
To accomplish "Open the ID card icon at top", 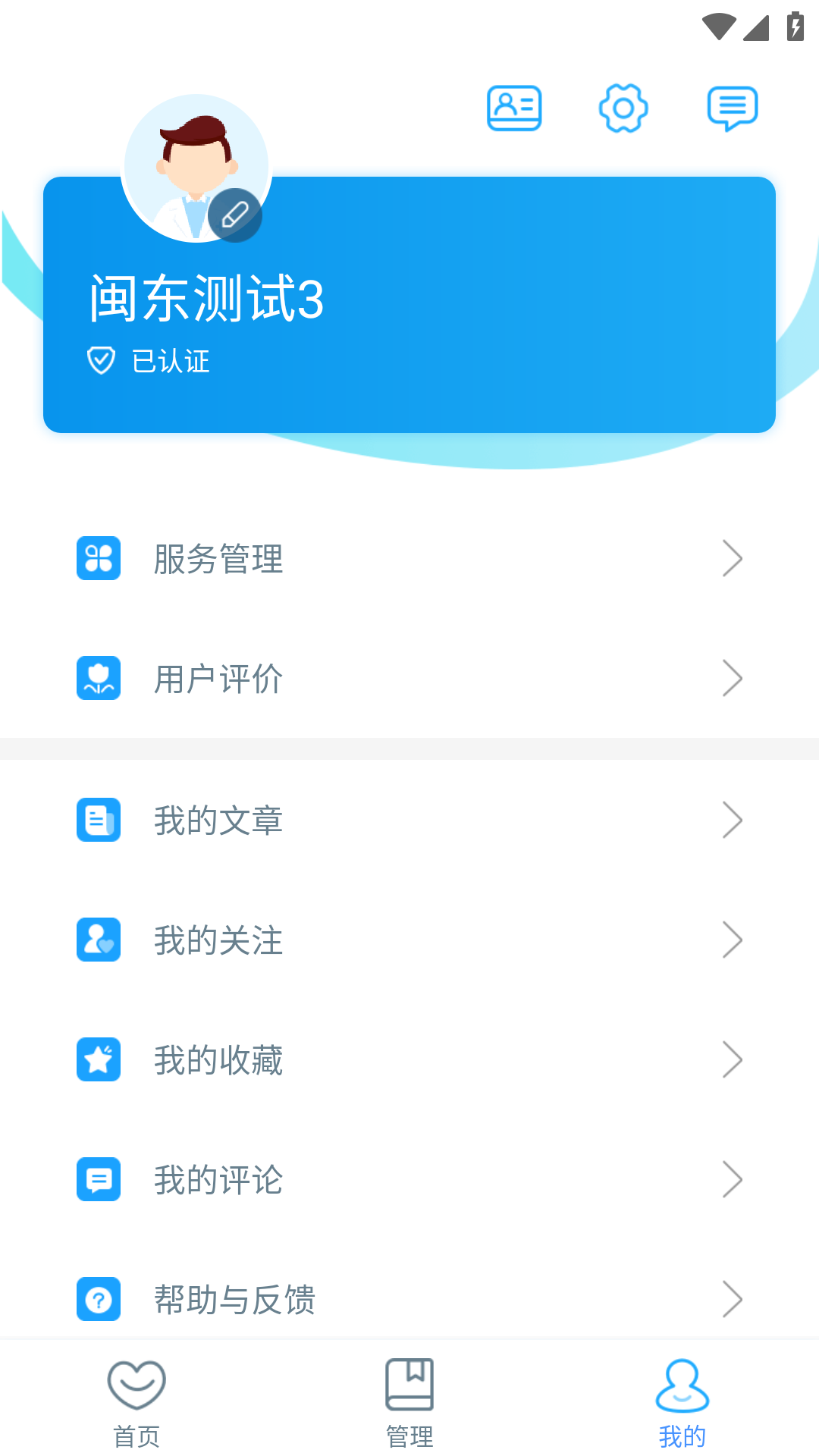I will (514, 108).
